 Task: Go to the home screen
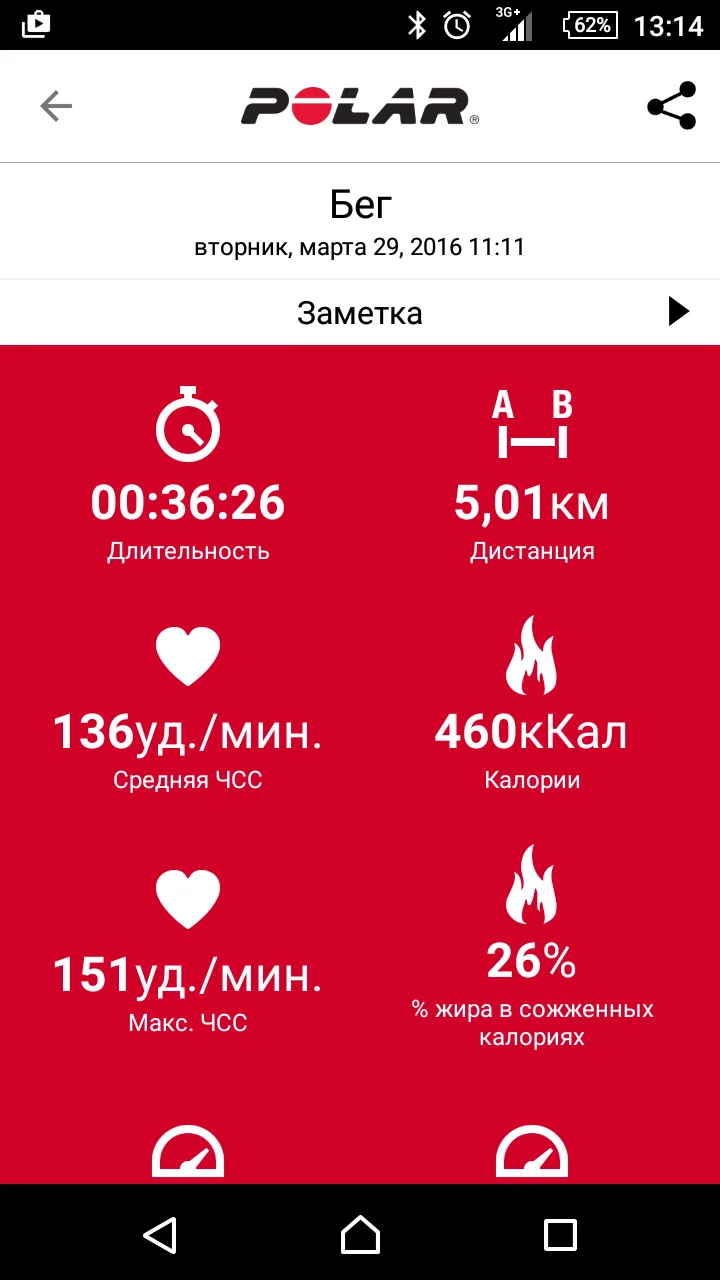click(x=360, y=1234)
